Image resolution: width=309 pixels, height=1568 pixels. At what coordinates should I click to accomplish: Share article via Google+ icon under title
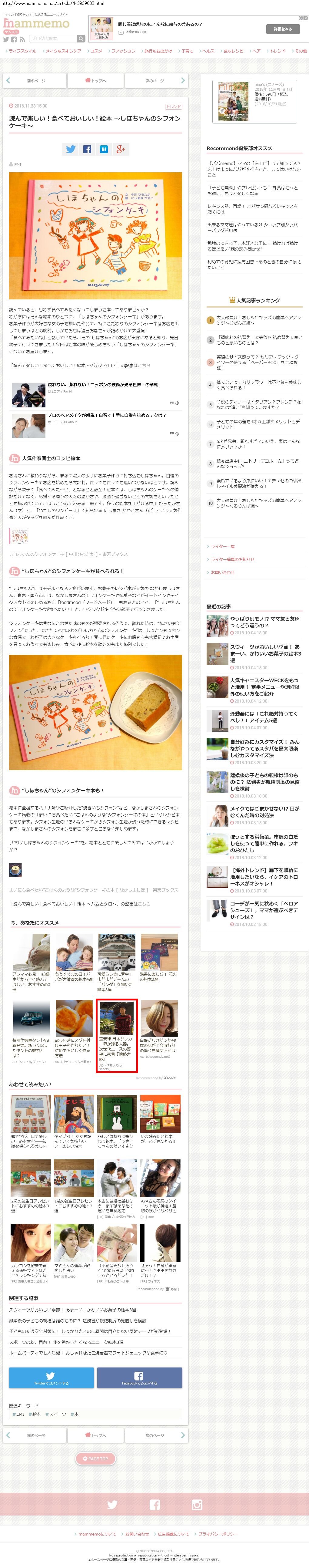121,149
